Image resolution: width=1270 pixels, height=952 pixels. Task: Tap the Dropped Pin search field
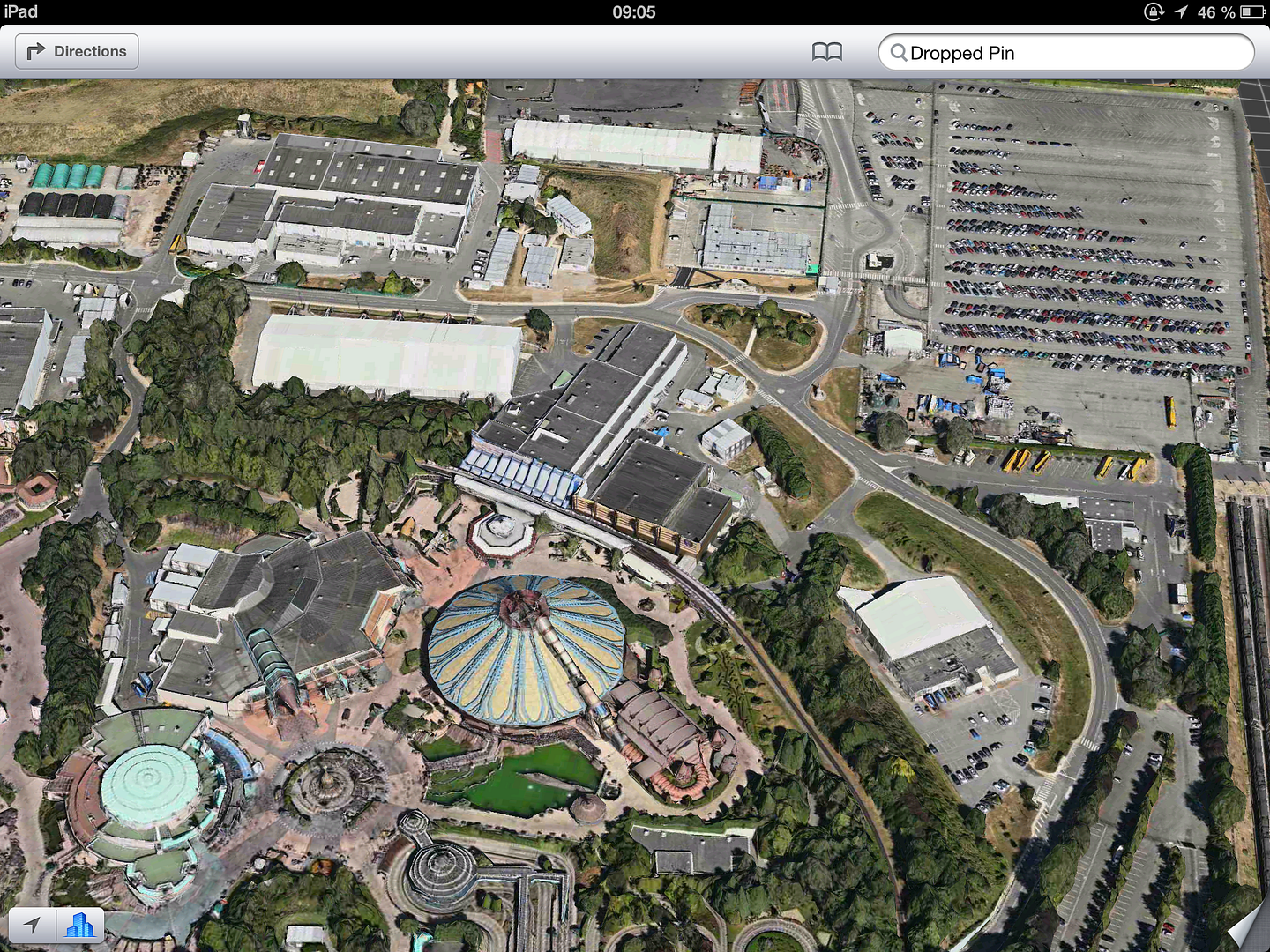coord(1065,53)
